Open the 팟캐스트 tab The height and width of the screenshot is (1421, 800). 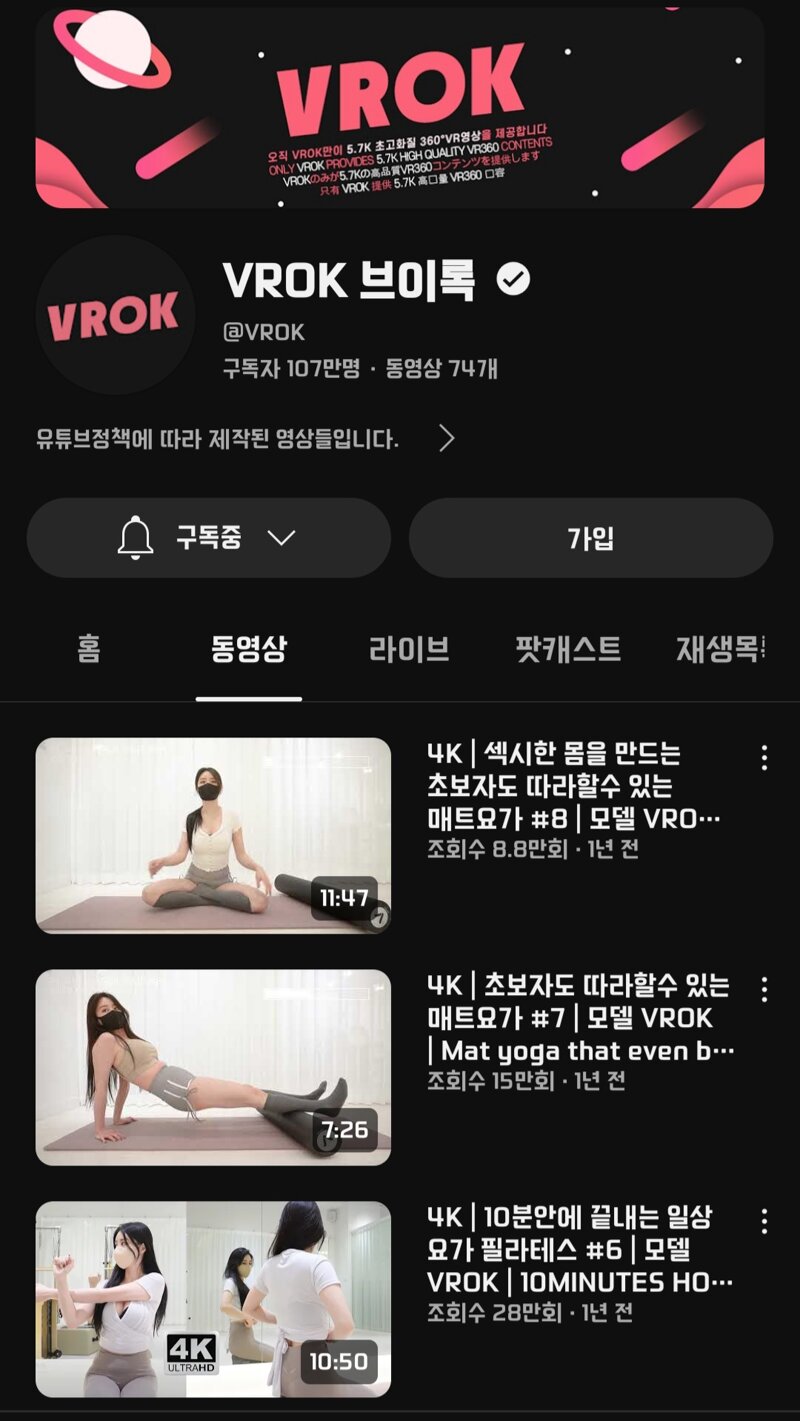[568, 650]
